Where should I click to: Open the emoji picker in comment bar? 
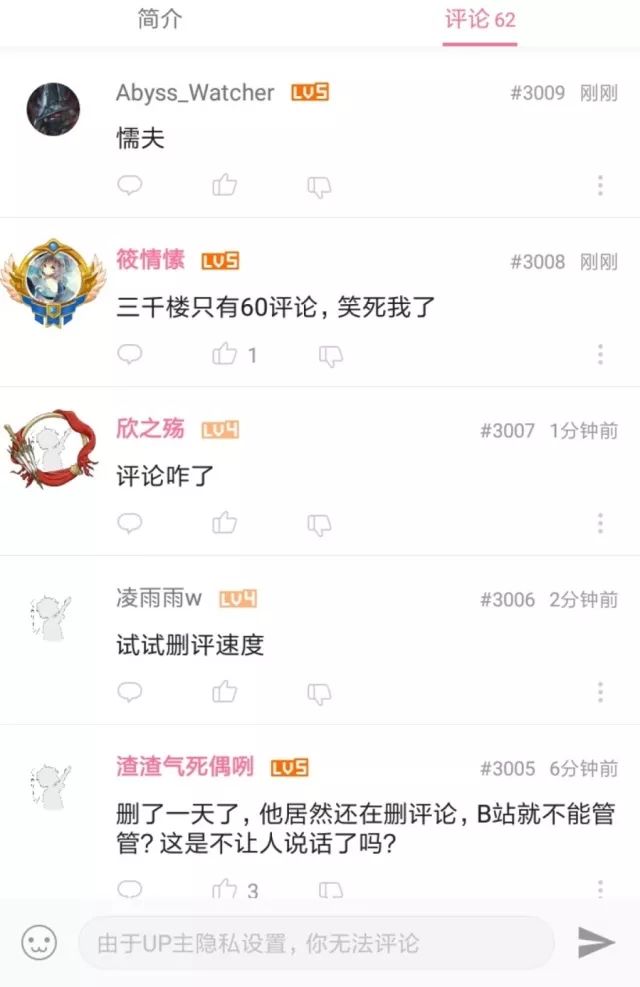pyautogui.click(x=39, y=942)
